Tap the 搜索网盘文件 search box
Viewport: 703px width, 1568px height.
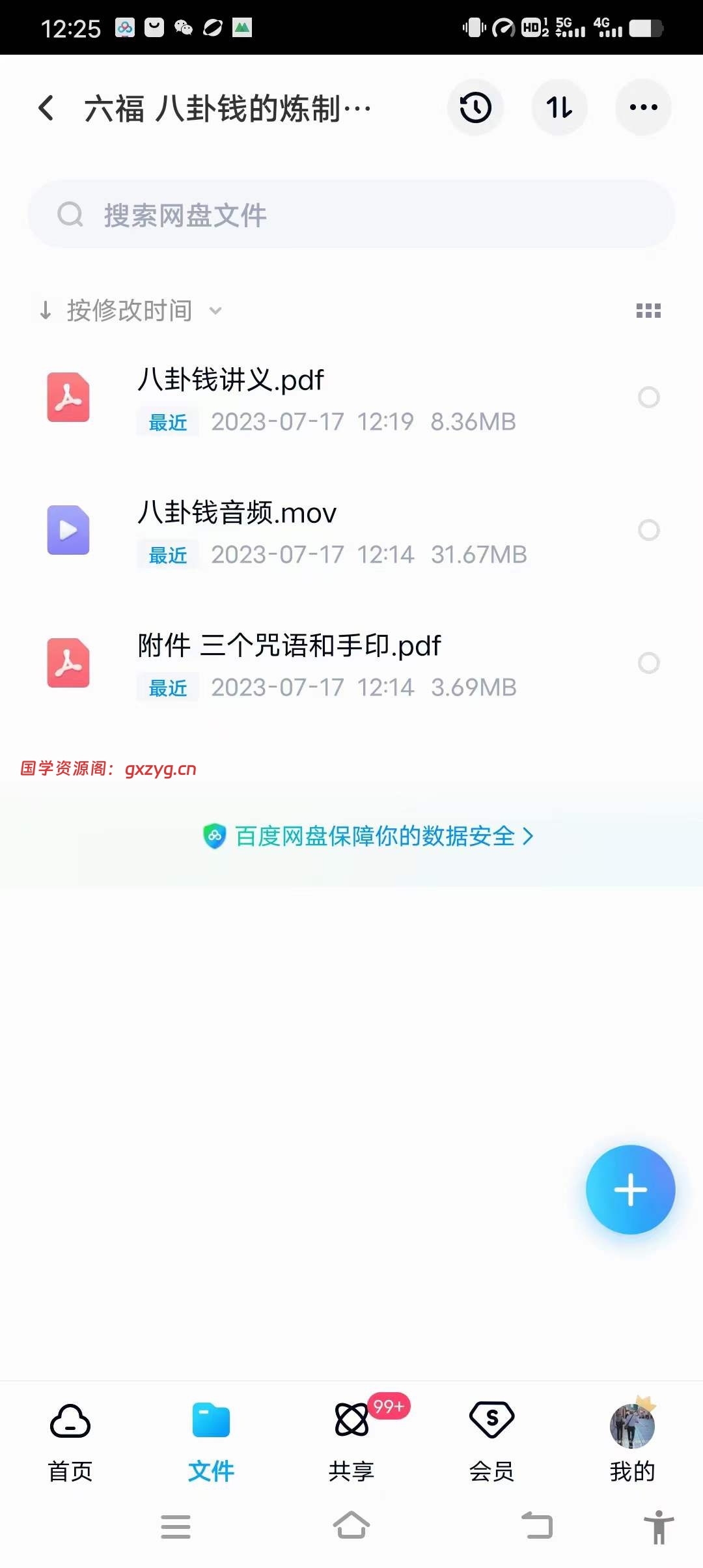coord(351,214)
